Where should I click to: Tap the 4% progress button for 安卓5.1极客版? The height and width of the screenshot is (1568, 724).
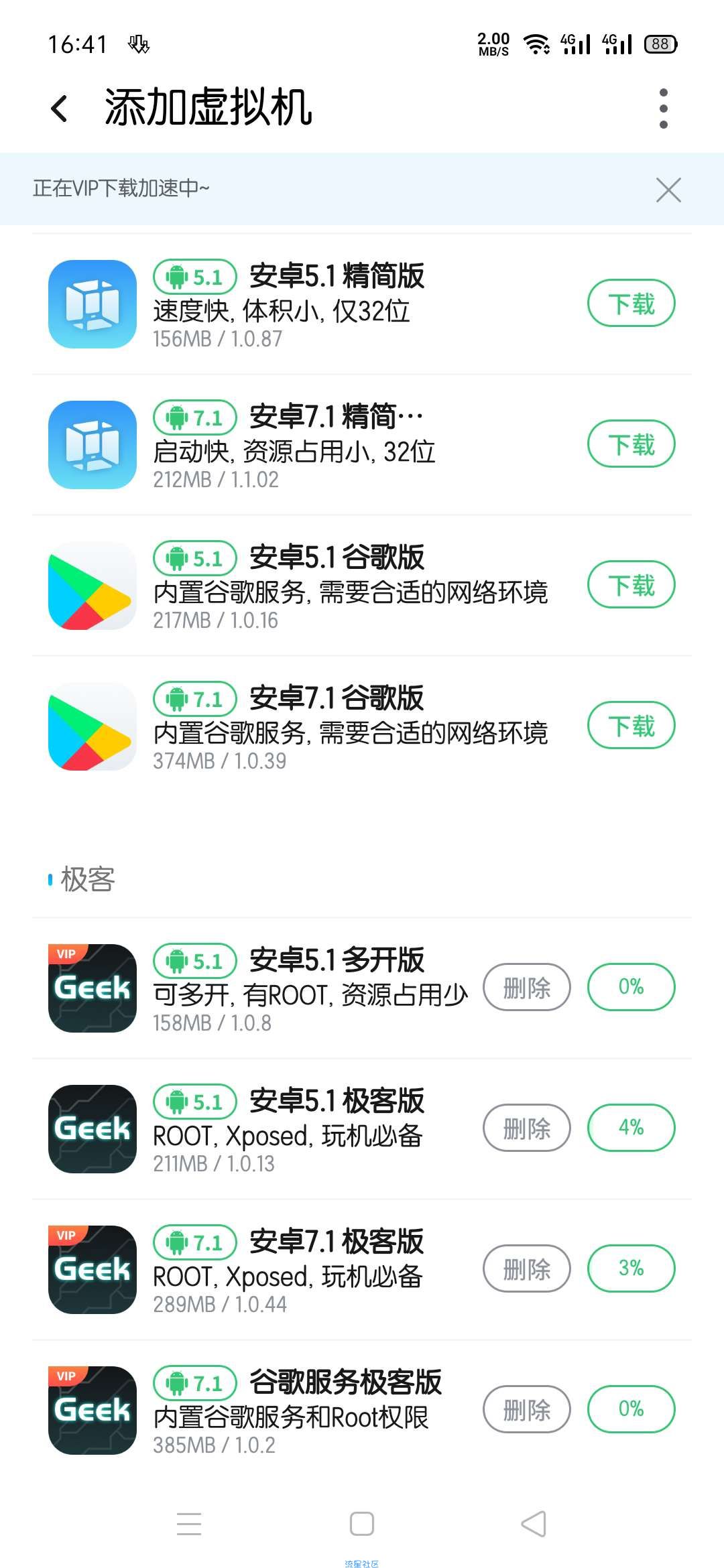click(x=631, y=1128)
